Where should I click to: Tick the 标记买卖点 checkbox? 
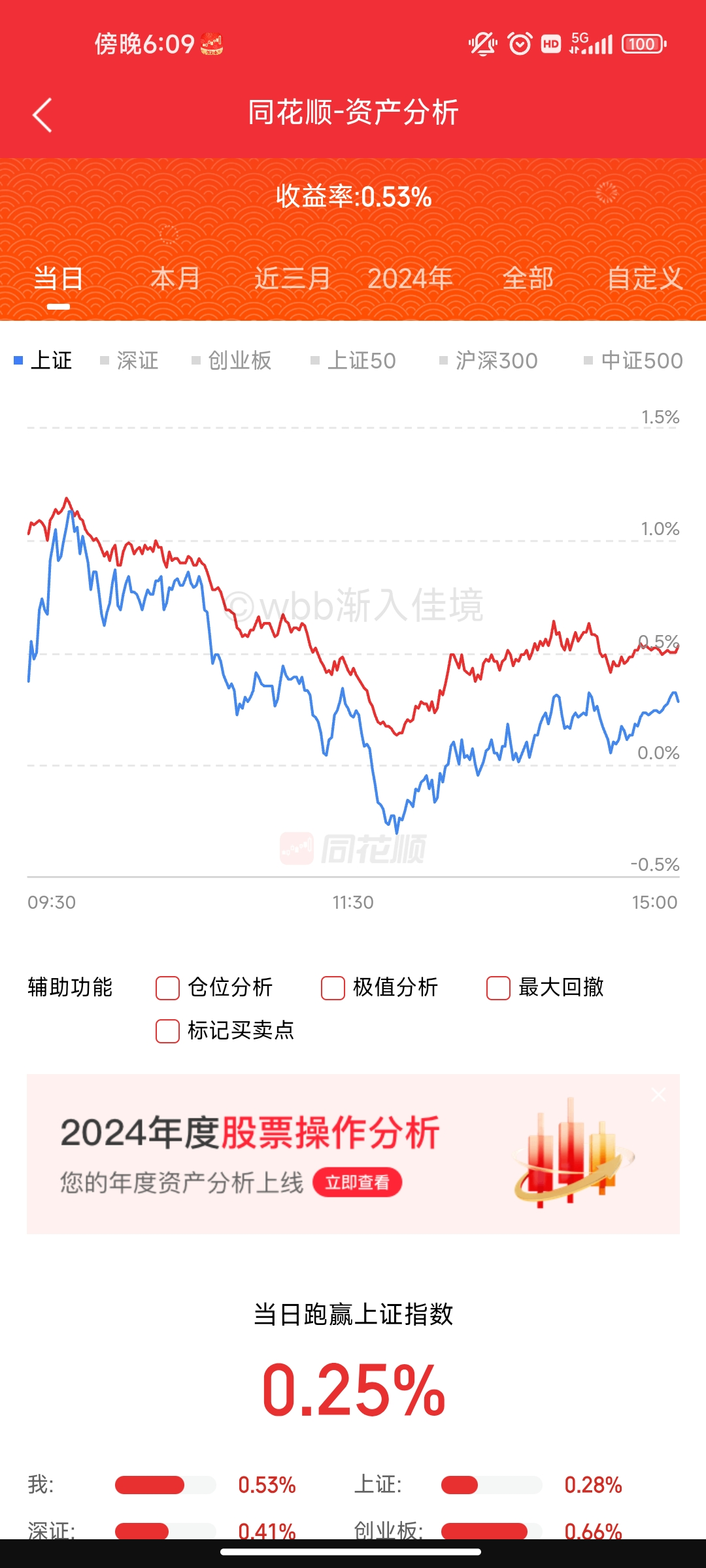coord(168,1031)
